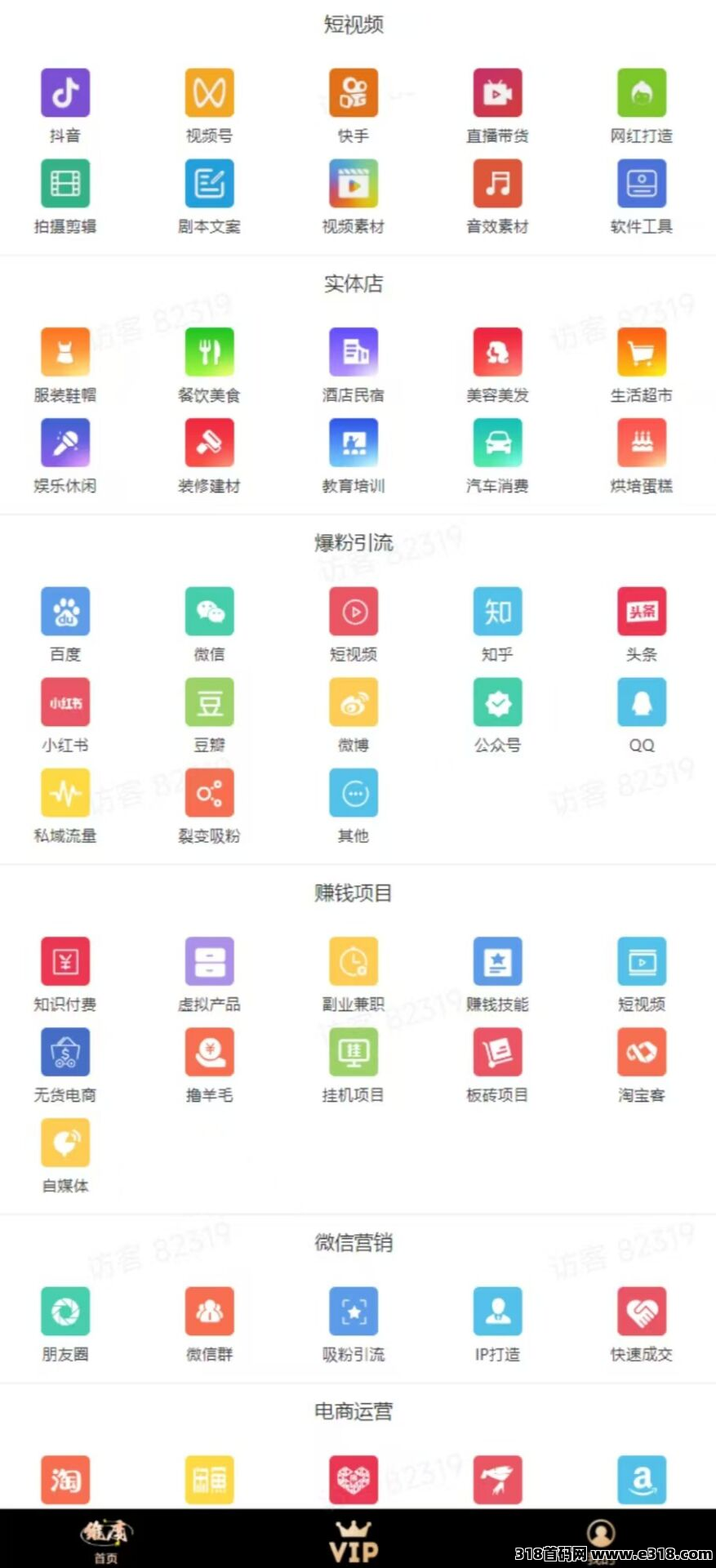The height and width of the screenshot is (1568, 716).
Task: Open 淘宝客 category
Action: click(x=642, y=1053)
